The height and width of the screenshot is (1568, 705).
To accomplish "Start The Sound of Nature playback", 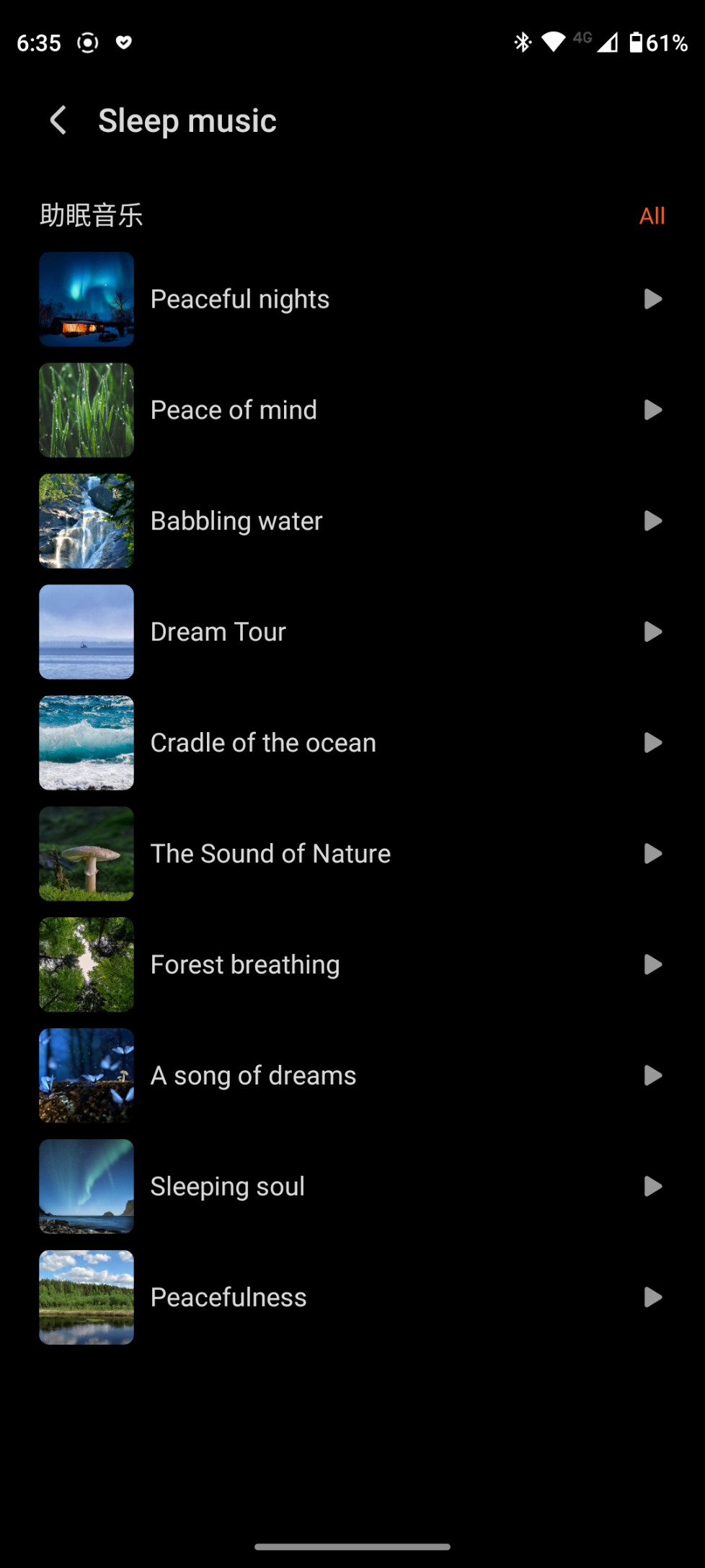I will click(652, 854).
